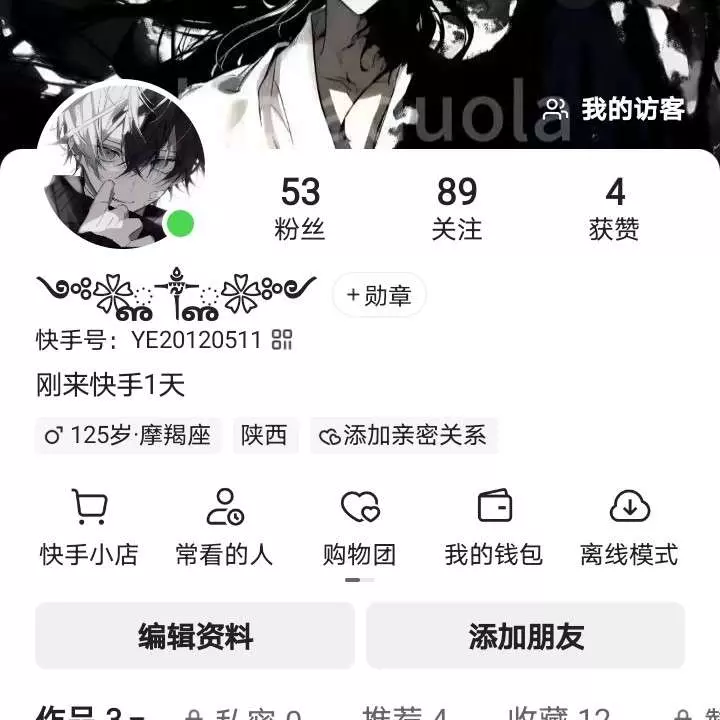Viewport: 720px width, 720px height.
Task: Show QR code next to 快手号
Action: click(282, 340)
